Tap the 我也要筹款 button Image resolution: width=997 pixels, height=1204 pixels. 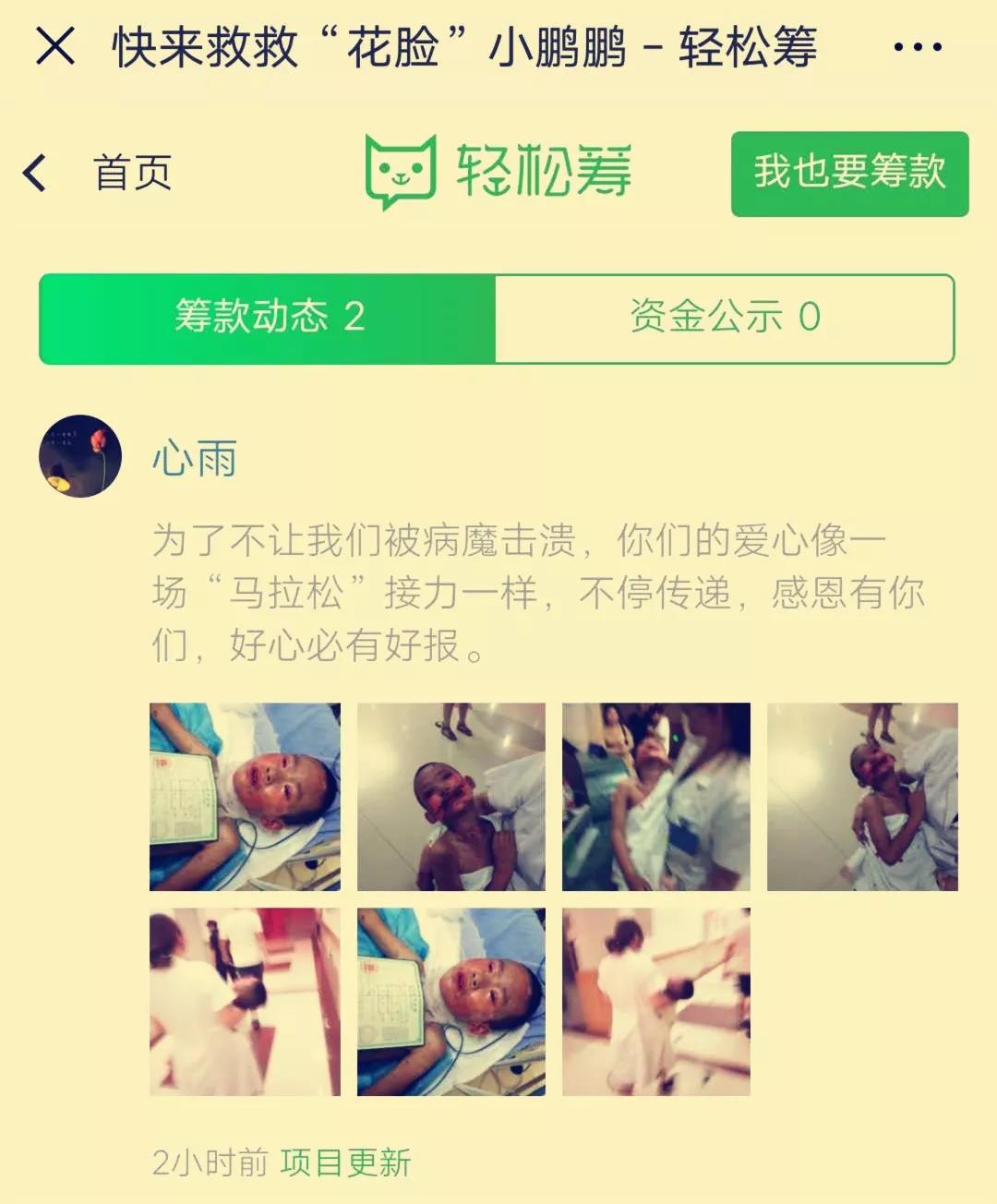click(849, 174)
